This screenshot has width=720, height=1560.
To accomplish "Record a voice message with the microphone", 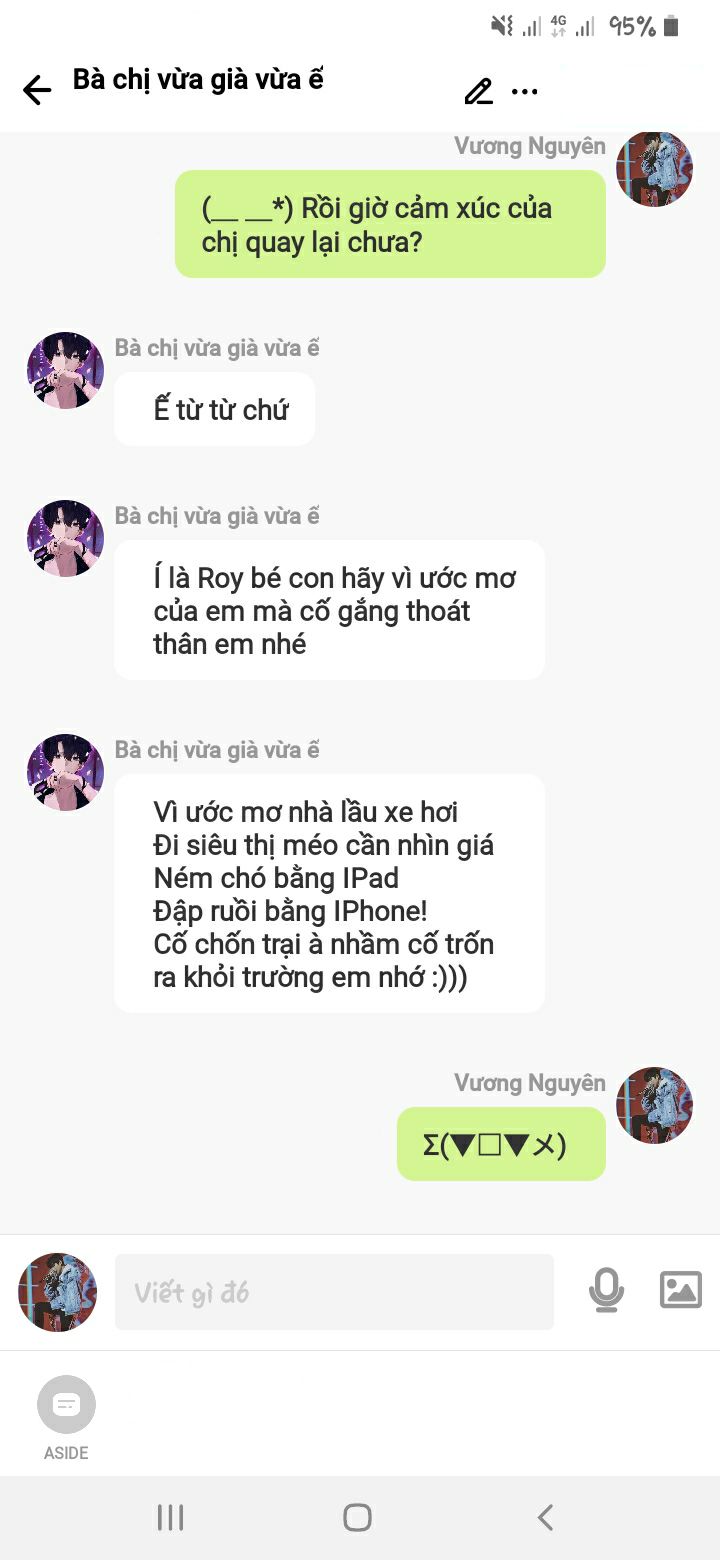I will click(606, 1290).
